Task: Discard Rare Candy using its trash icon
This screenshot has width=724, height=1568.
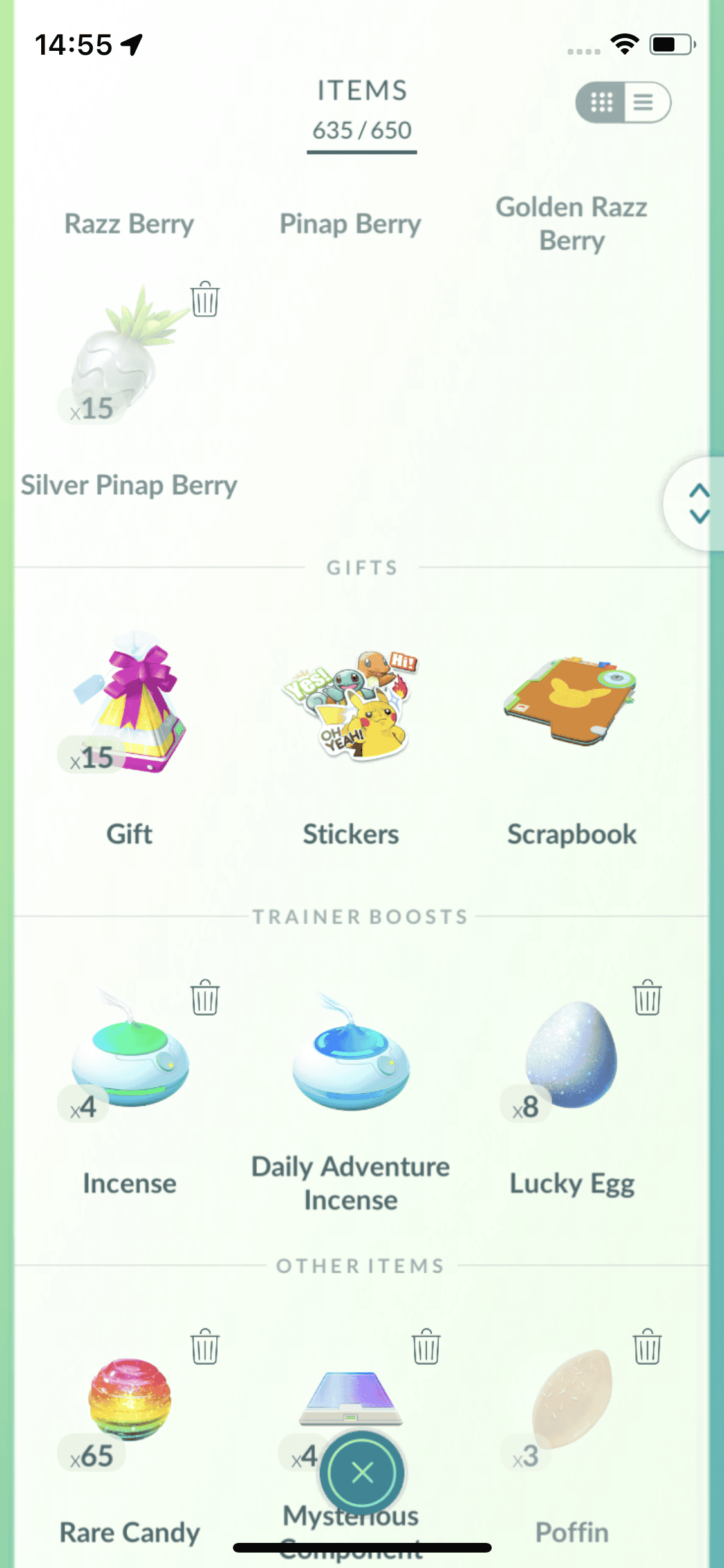Action: (205, 1347)
